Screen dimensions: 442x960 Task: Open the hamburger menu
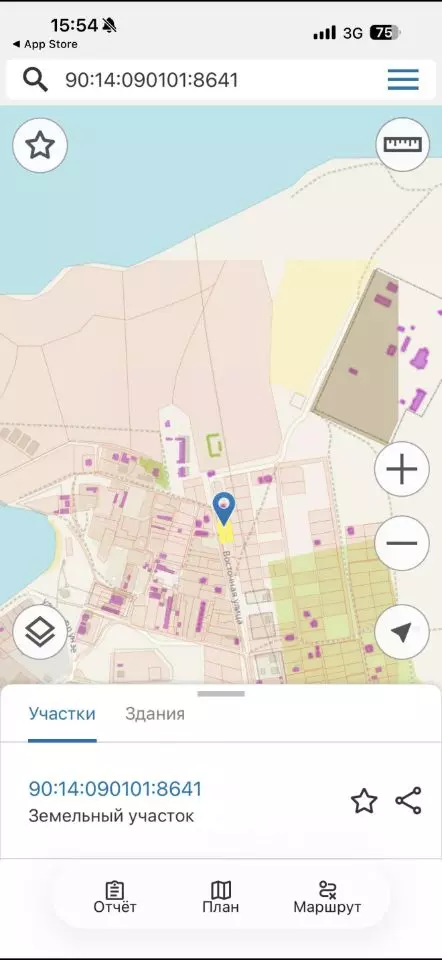403,80
